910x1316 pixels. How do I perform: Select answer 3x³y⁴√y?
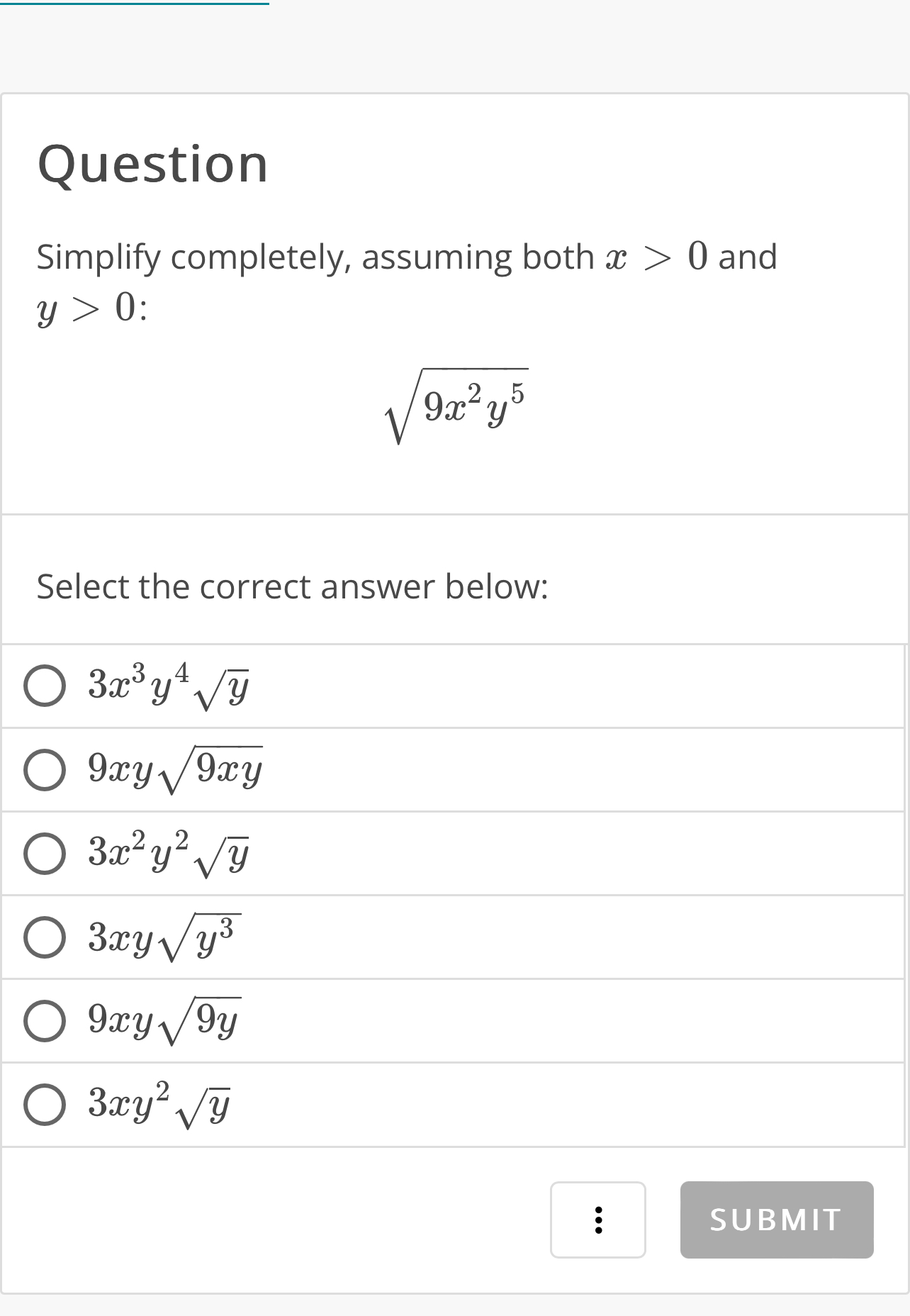tap(44, 684)
